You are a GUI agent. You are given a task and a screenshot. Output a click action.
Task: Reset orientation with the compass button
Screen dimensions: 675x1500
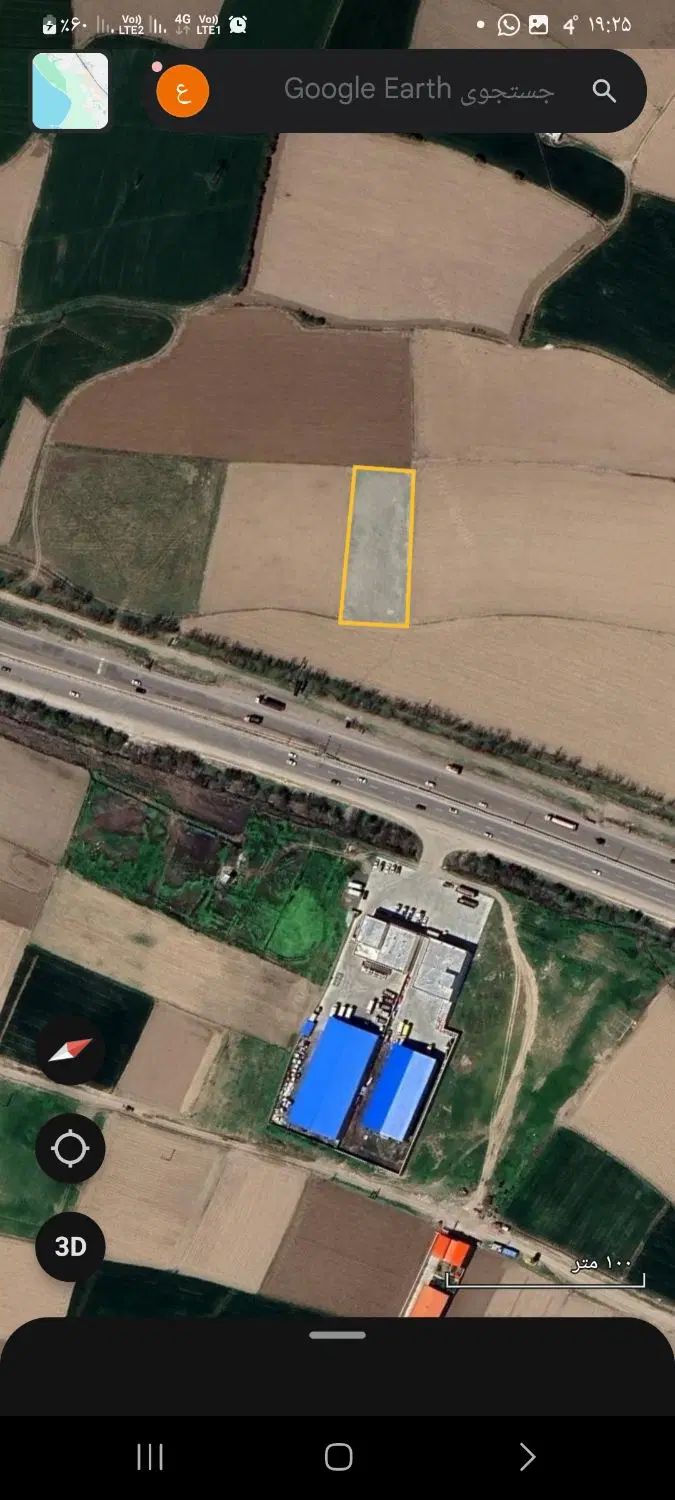click(x=71, y=1050)
